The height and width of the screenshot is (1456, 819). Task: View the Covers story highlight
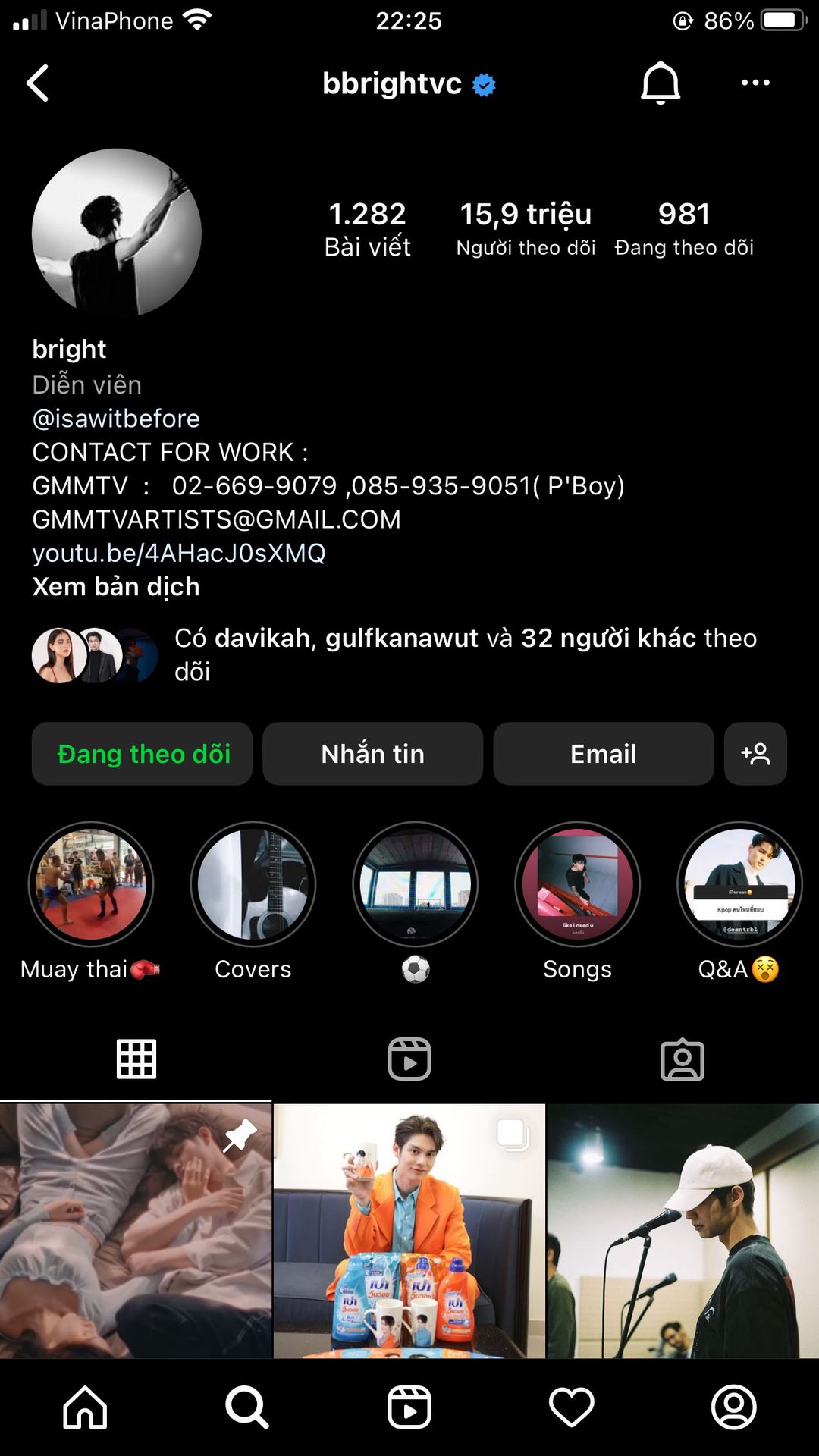[253, 885]
